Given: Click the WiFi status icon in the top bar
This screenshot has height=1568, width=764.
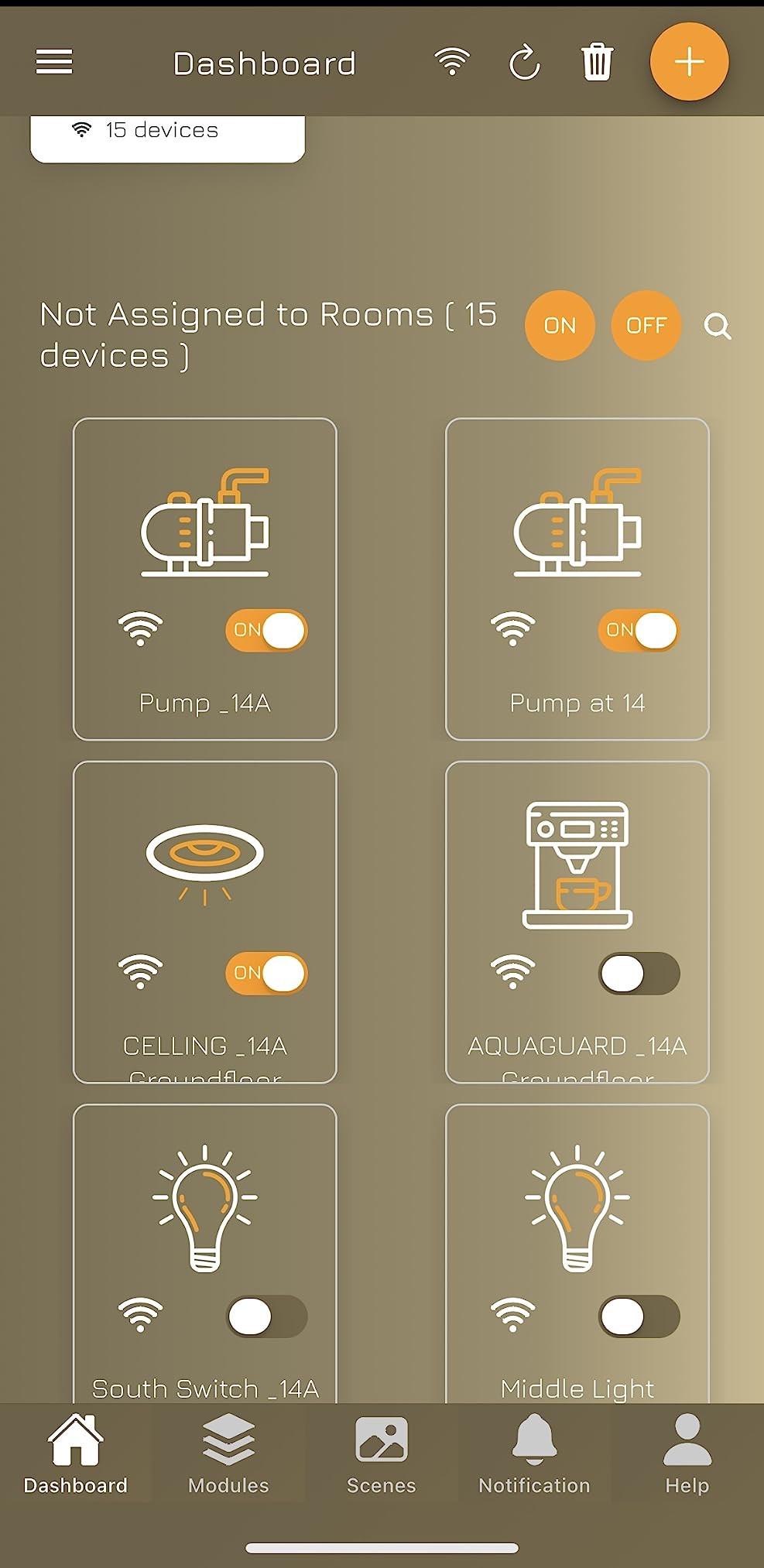Looking at the screenshot, I should (x=451, y=61).
